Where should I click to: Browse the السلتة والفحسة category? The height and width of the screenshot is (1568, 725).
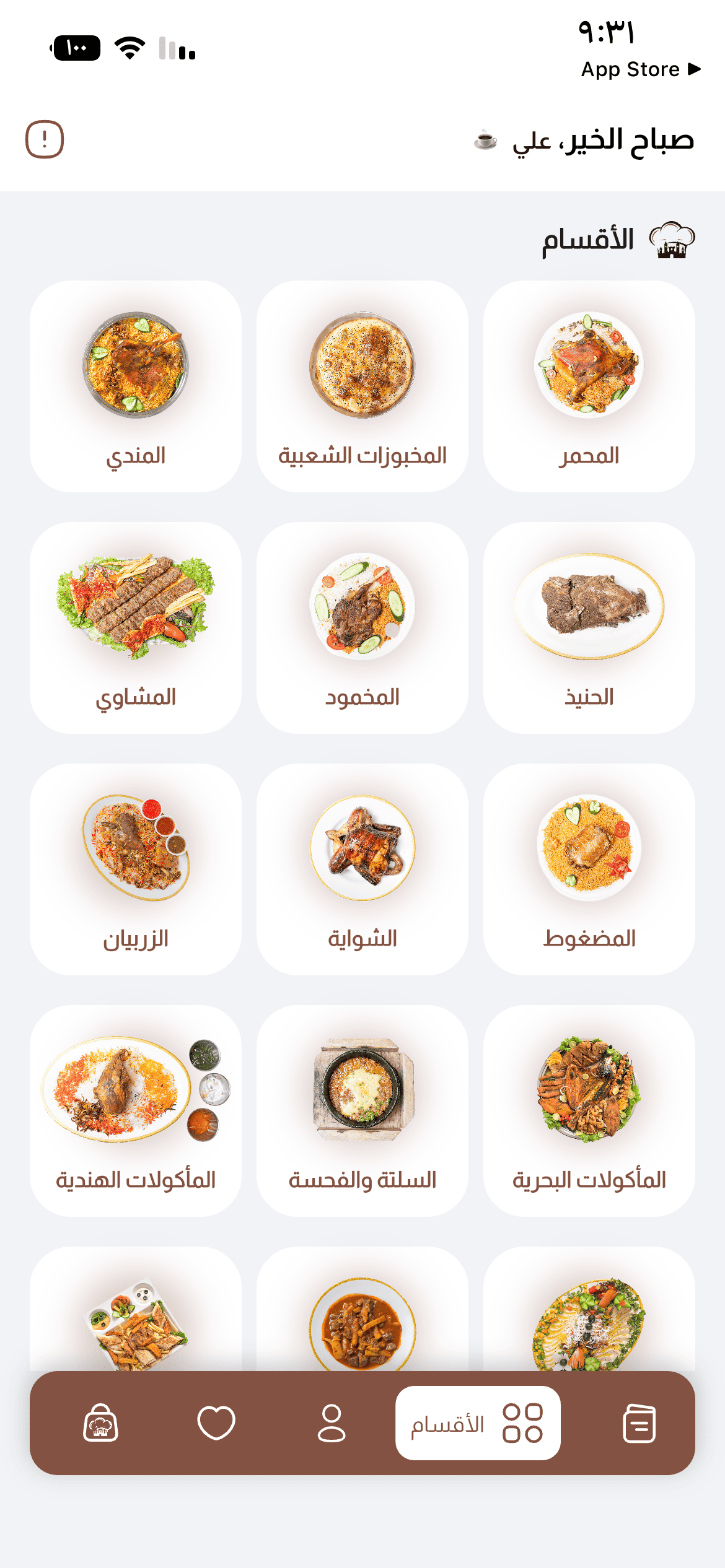362,1111
